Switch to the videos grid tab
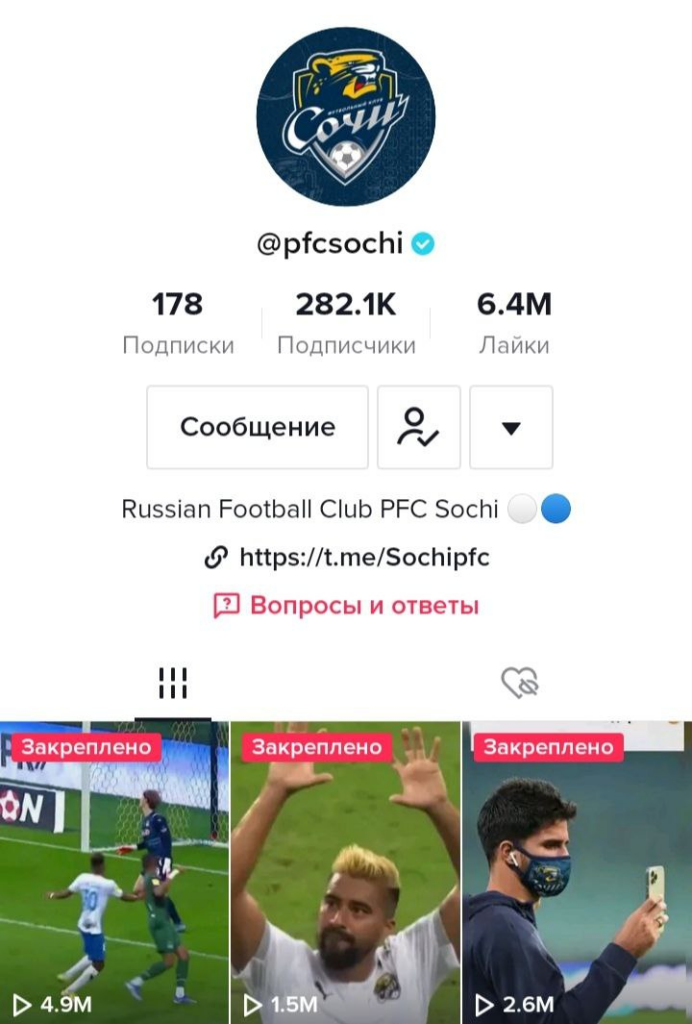This screenshot has width=692, height=1024. [x=173, y=684]
